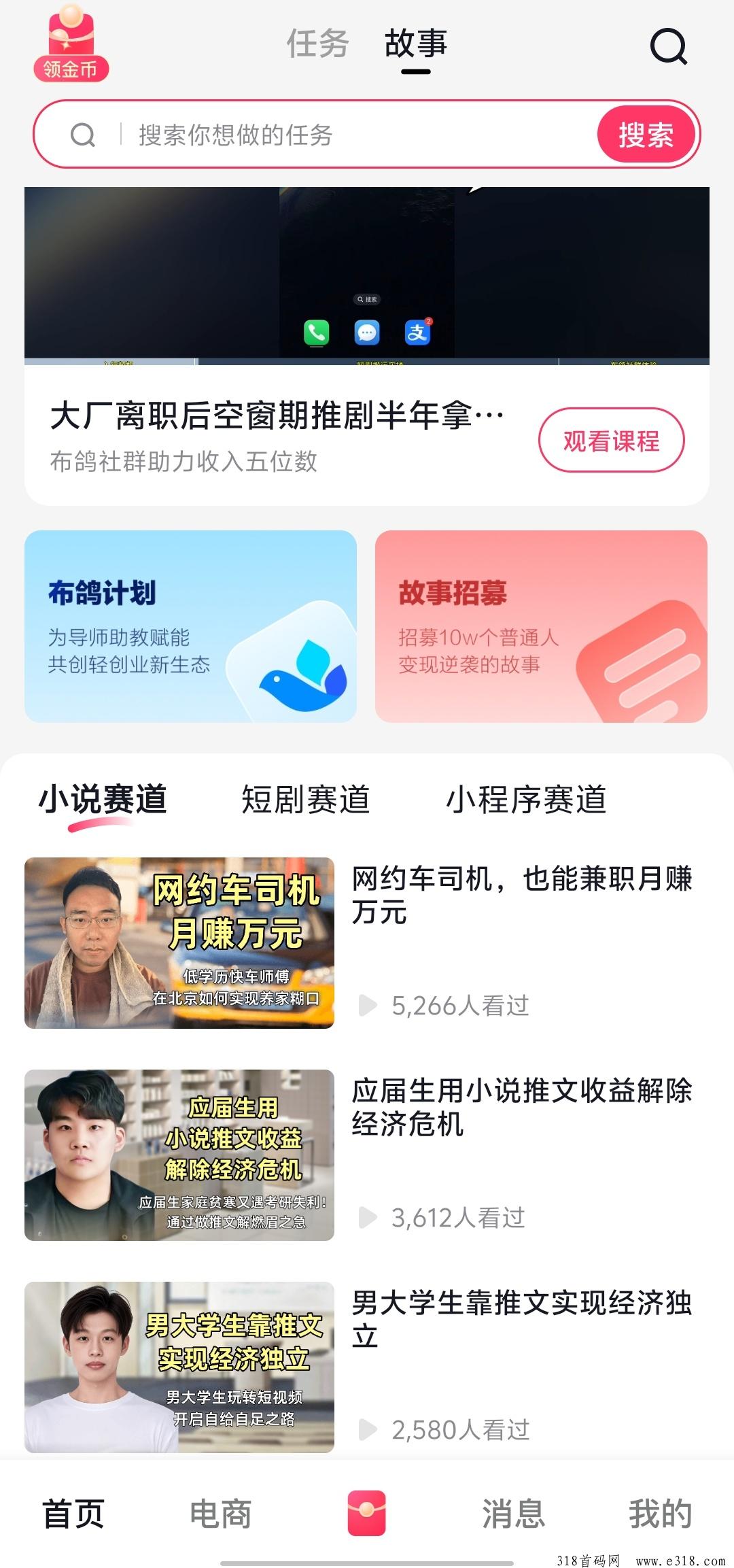Tap the red envelope in bottom navigation
Image resolution: width=734 pixels, height=1568 pixels.
[367, 1512]
